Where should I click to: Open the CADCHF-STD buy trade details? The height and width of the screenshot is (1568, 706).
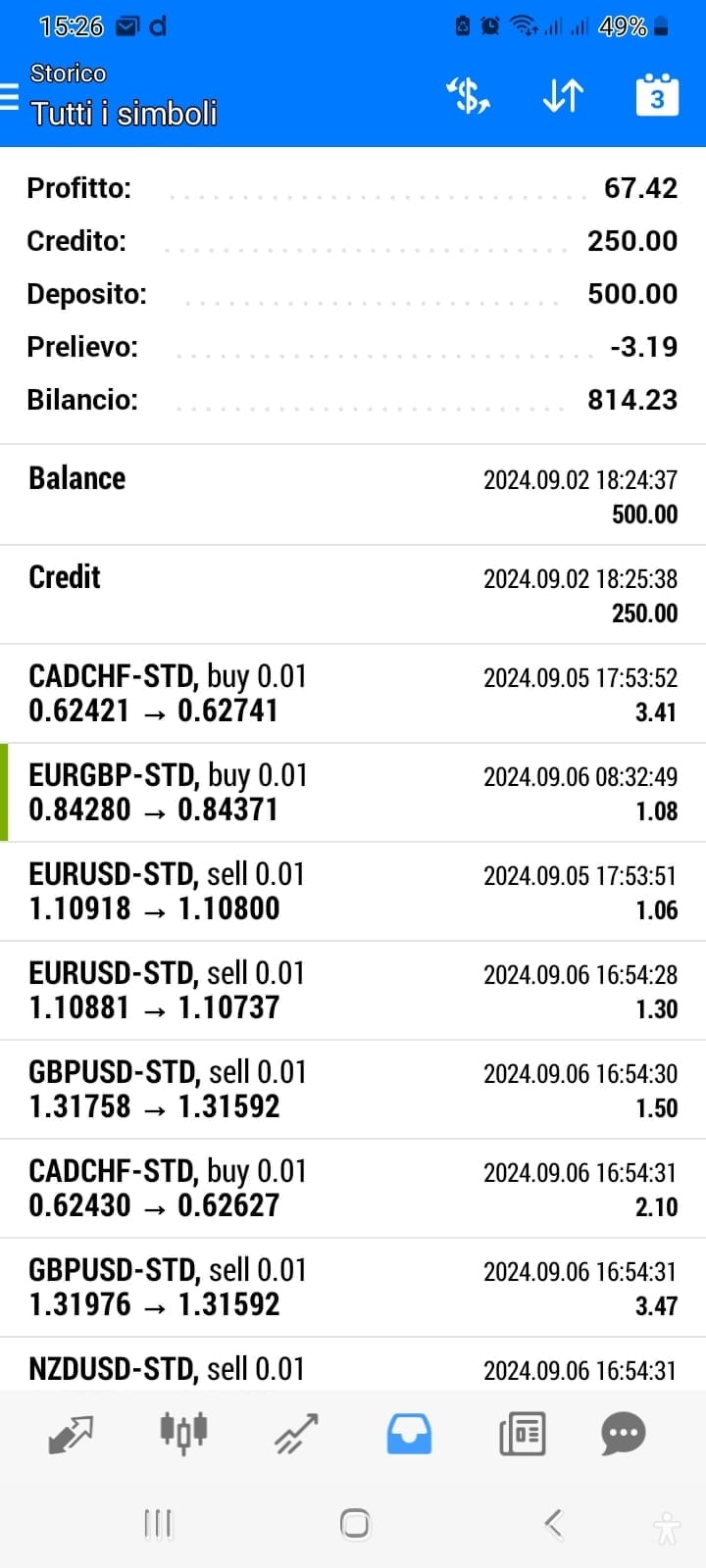353,693
